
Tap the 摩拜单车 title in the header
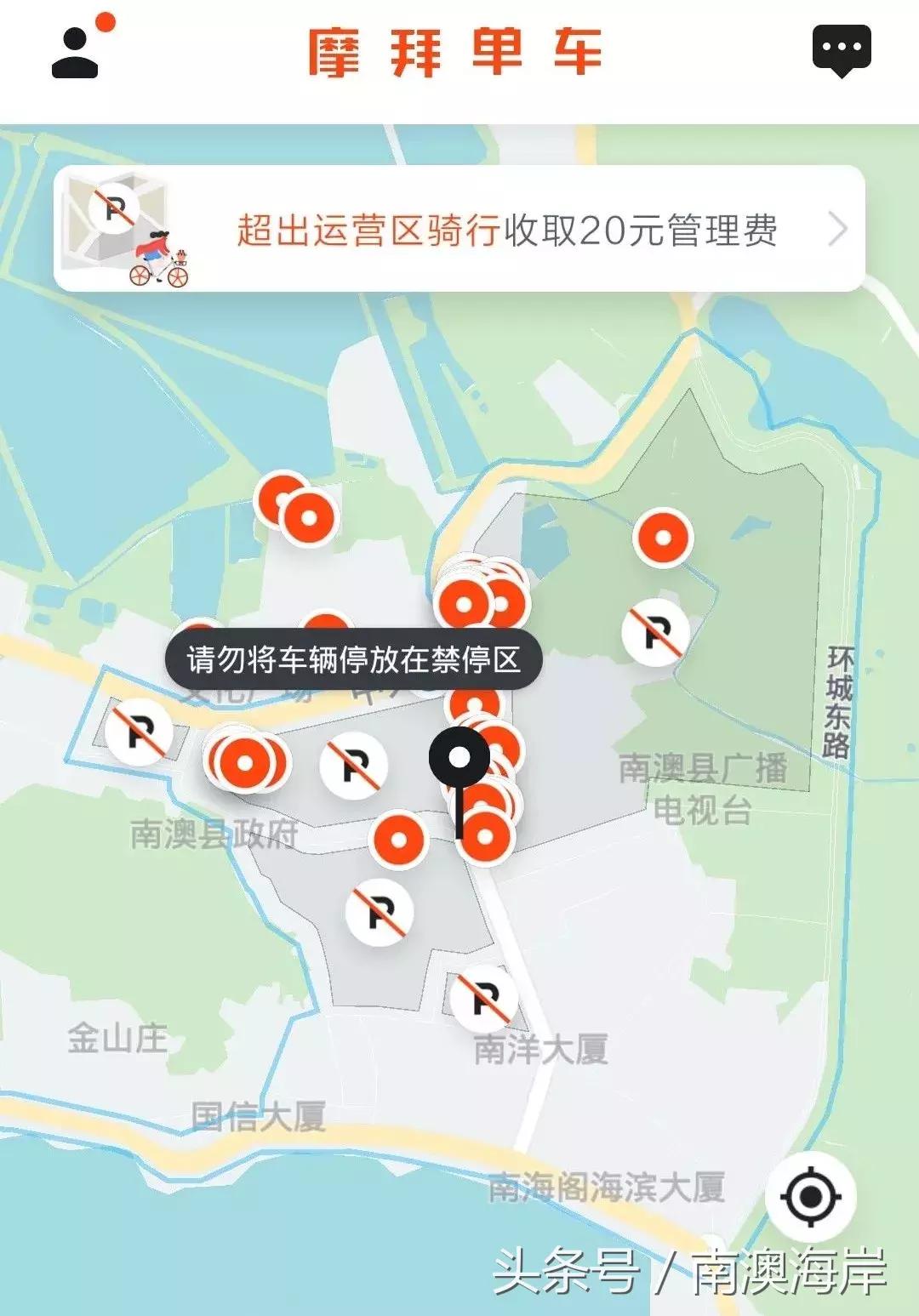[455, 51]
